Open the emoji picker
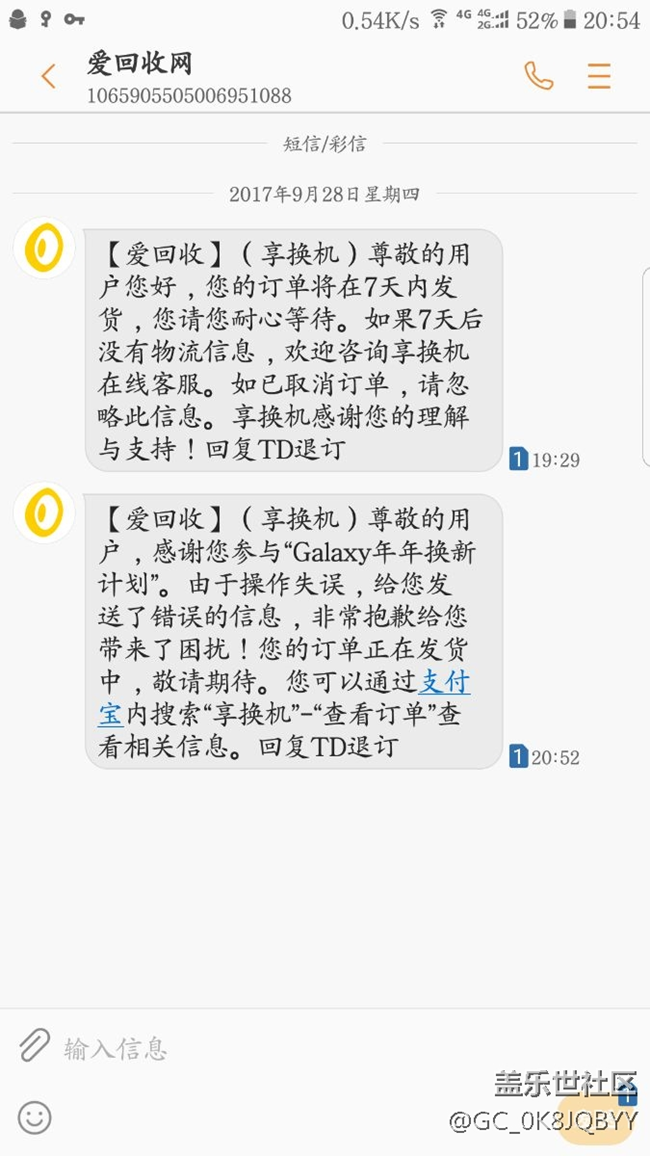 pyautogui.click(x=35, y=1117)
